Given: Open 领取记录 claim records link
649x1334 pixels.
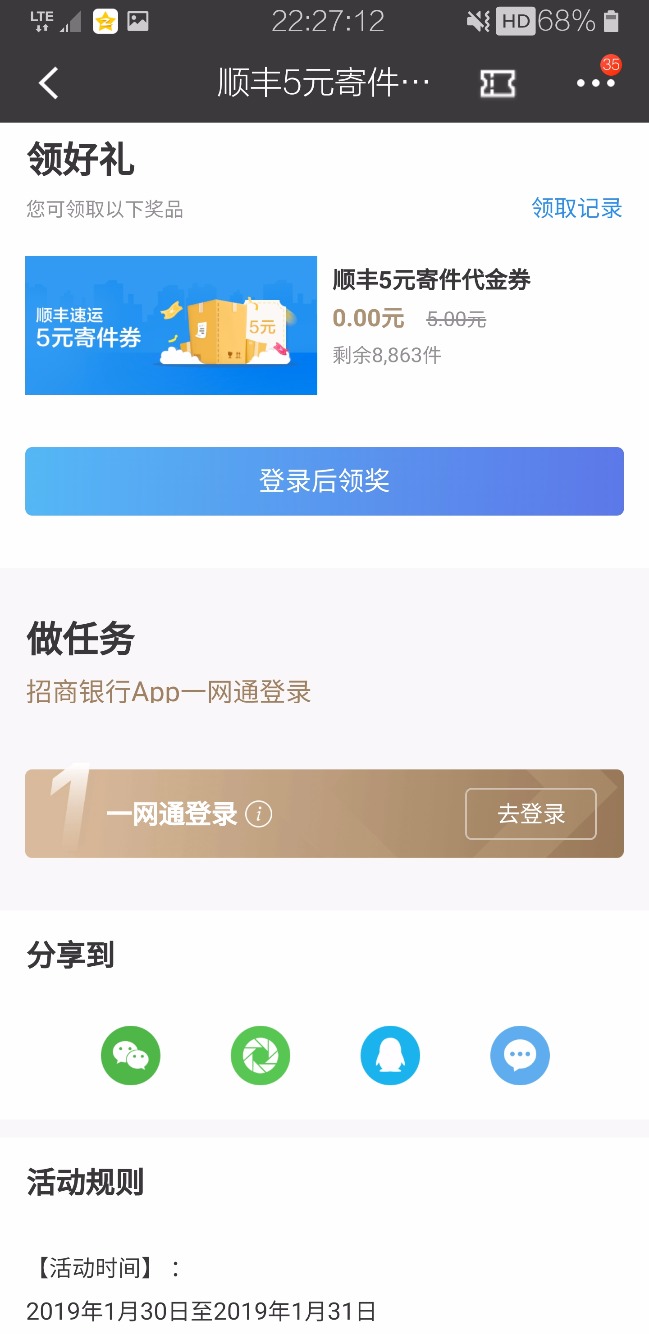Looking at the screenshot, I should tap(576, 208).
